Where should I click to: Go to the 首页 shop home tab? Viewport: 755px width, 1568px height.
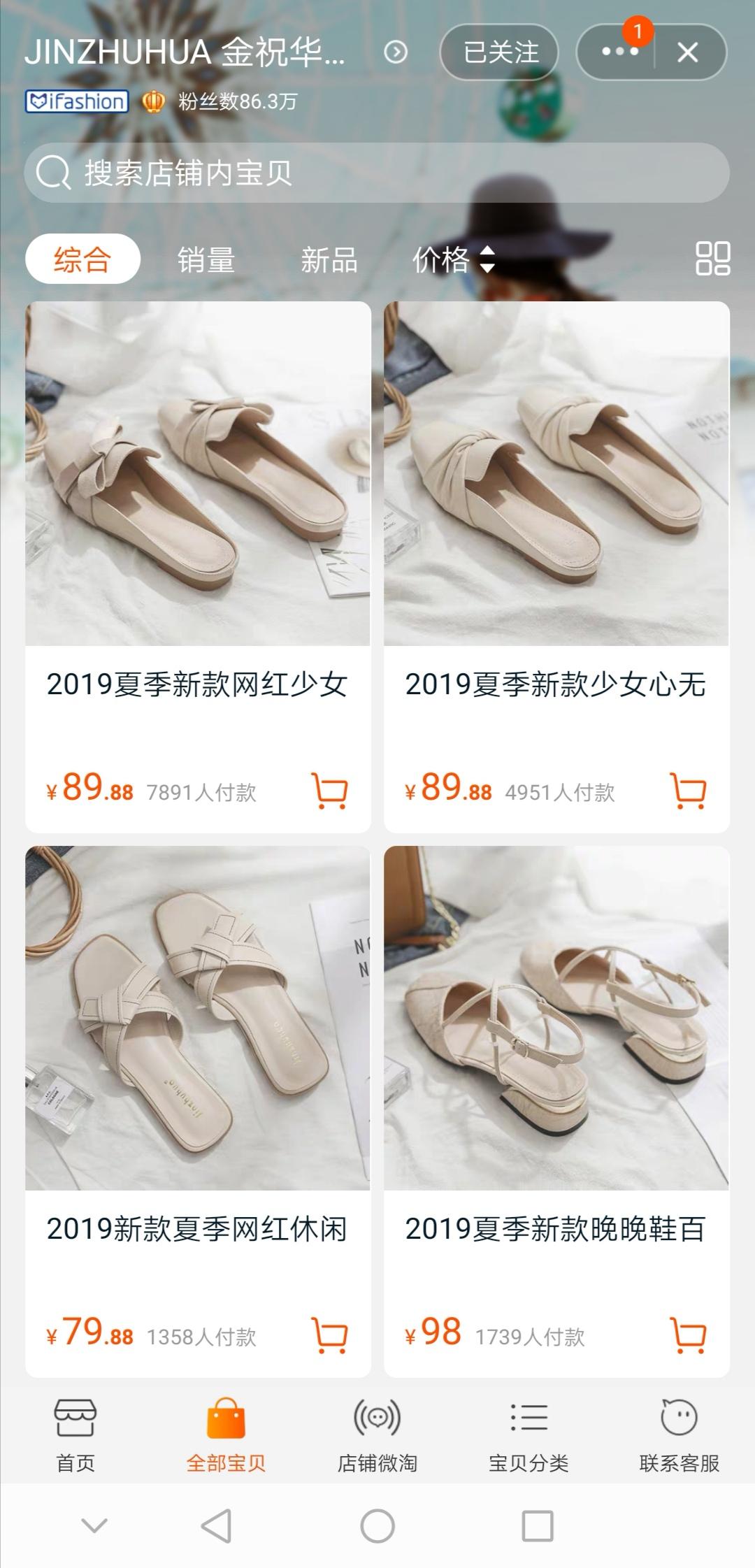75,1435
